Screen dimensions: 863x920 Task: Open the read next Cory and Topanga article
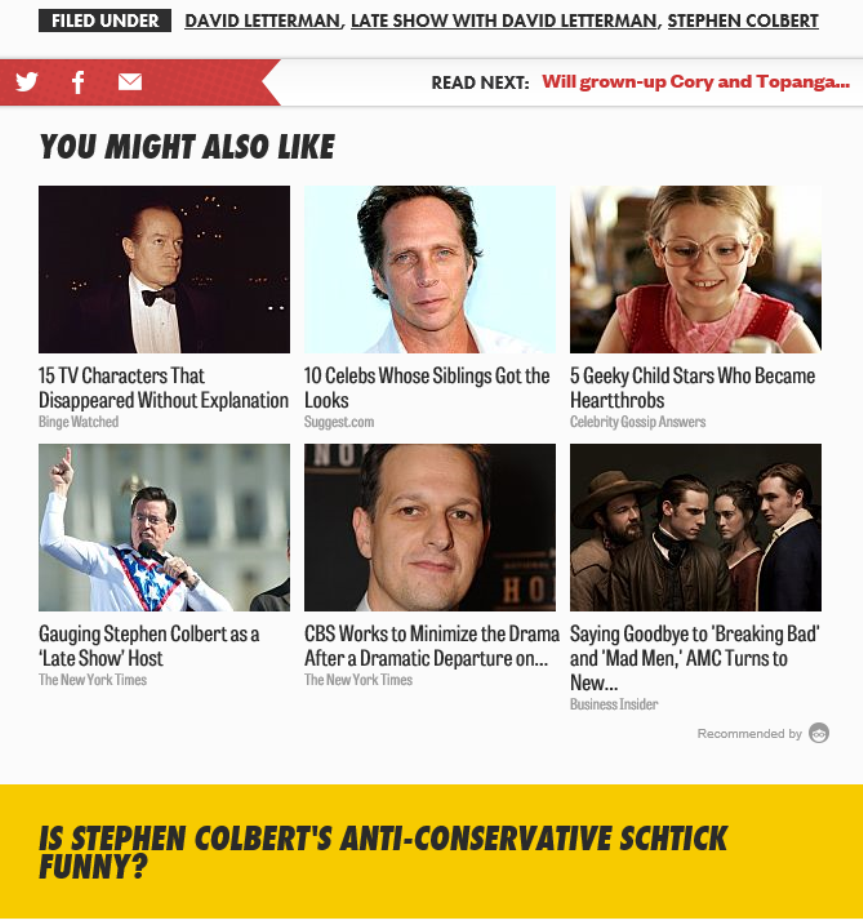(696, 82)
